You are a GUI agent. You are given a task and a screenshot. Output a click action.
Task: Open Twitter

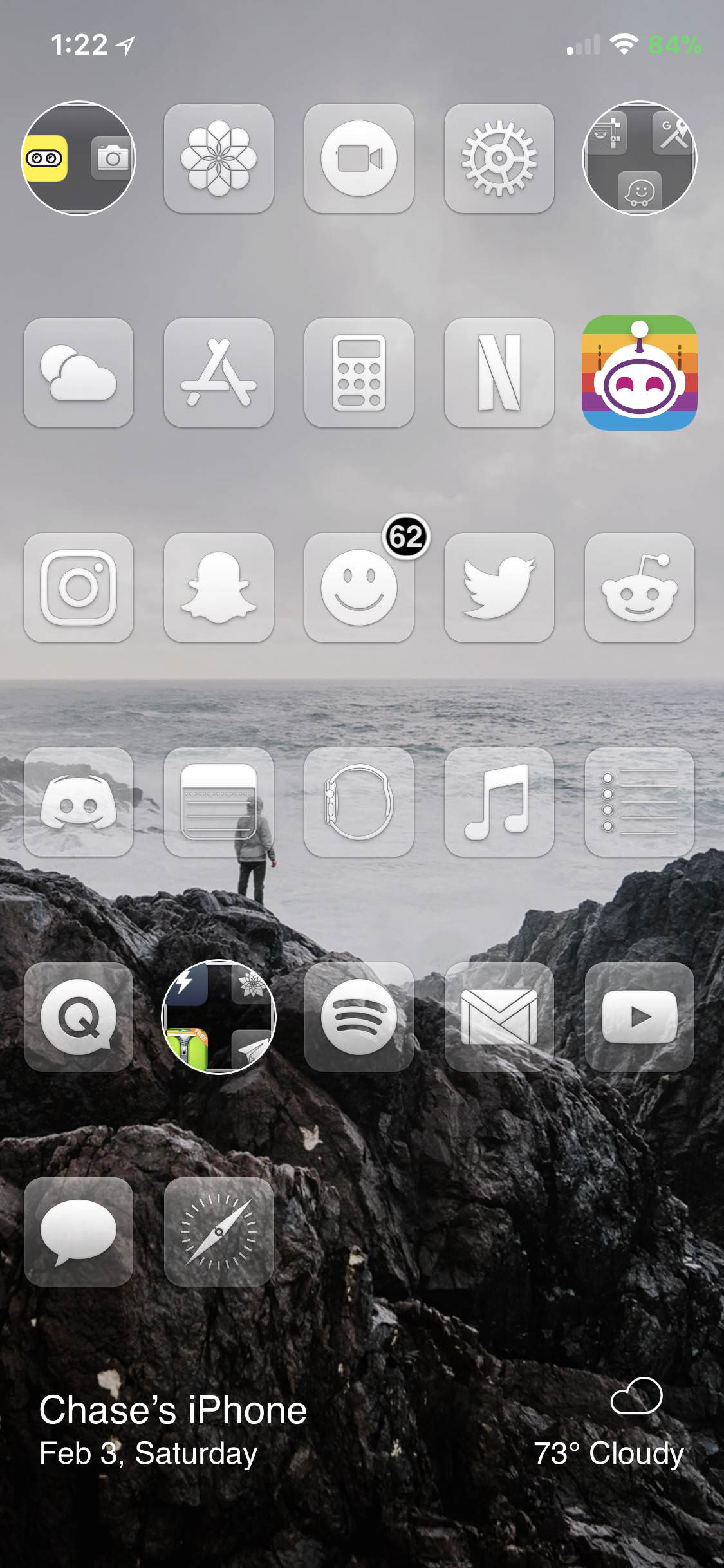(499, 588)
